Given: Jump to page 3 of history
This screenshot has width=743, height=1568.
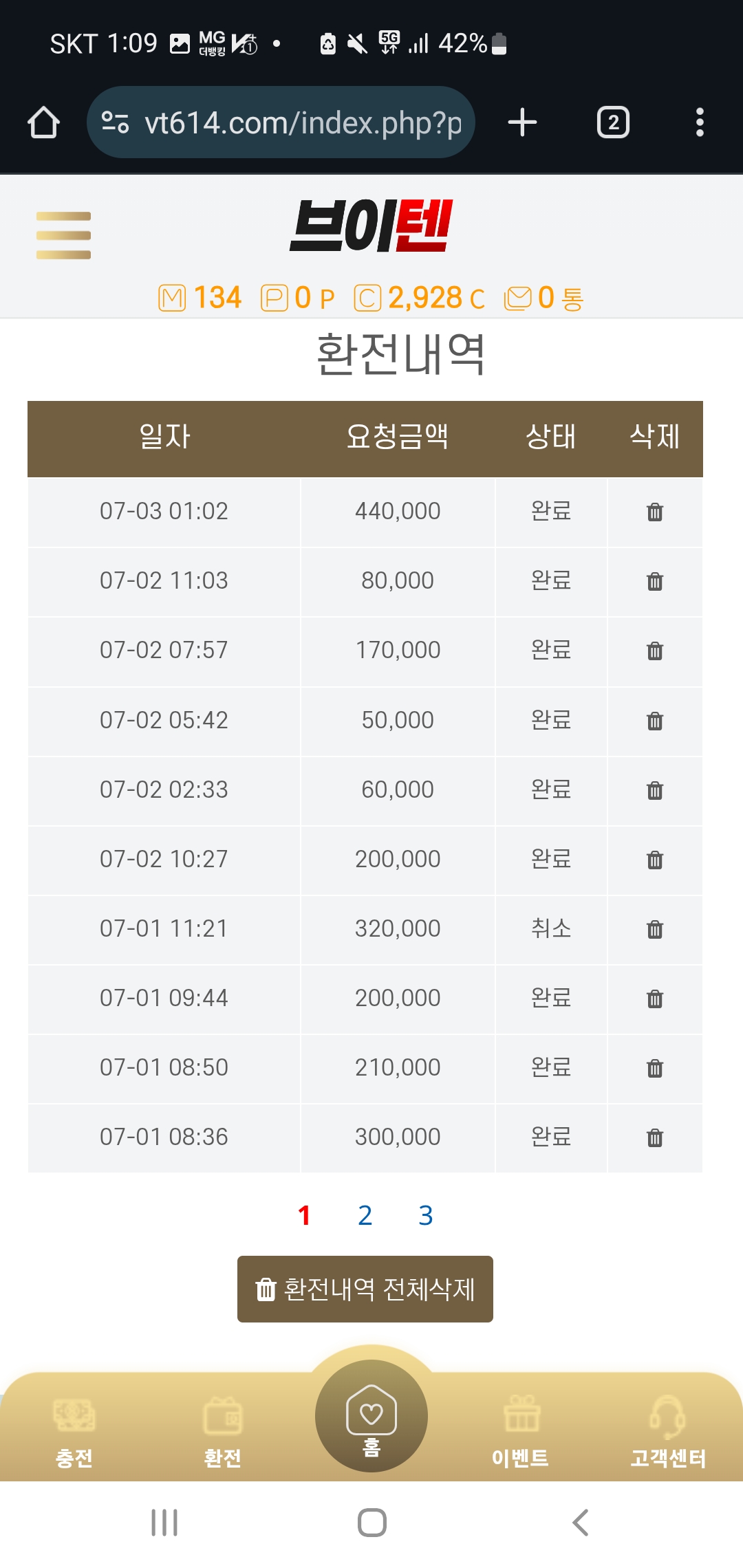Looking at the screenshot, I should coord(426,1215).
